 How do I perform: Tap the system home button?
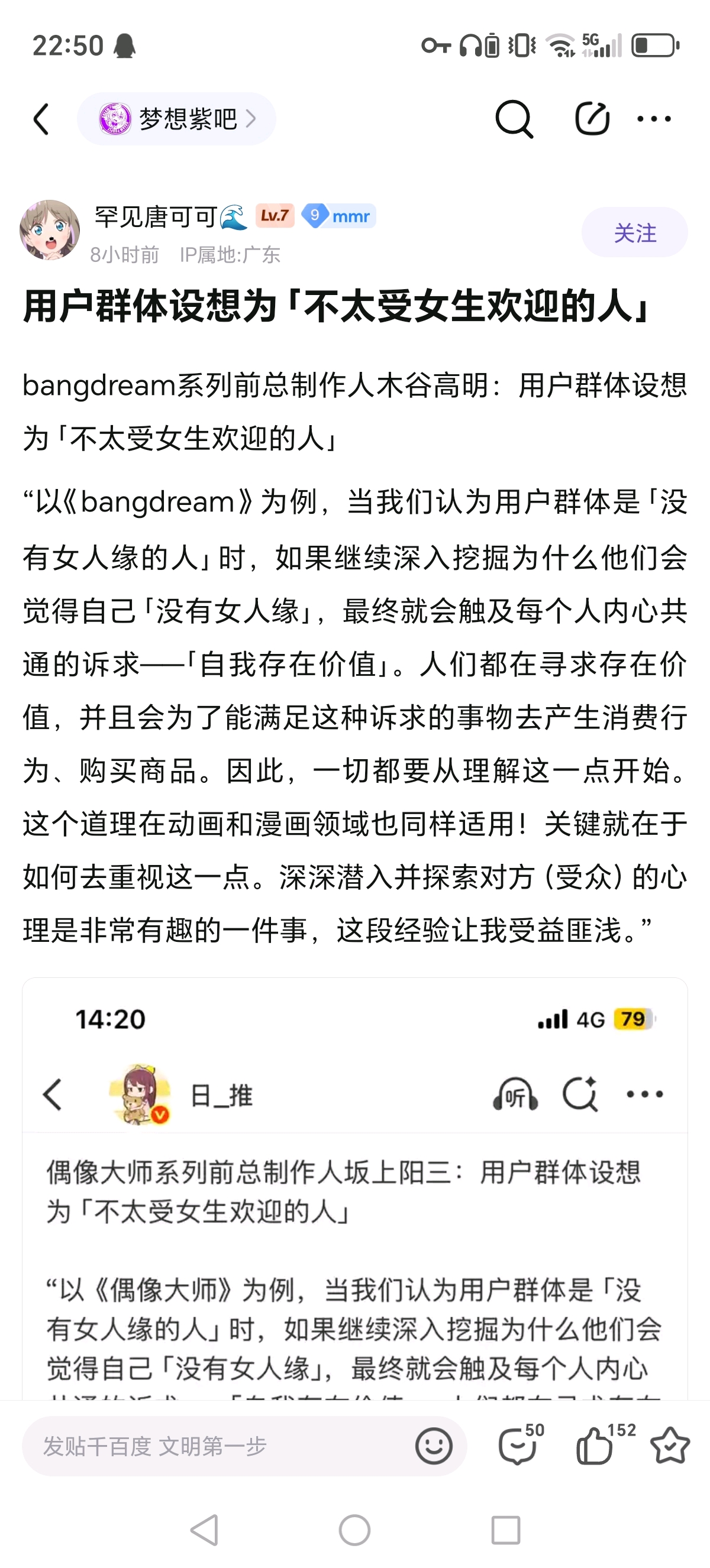[354, 1530]
